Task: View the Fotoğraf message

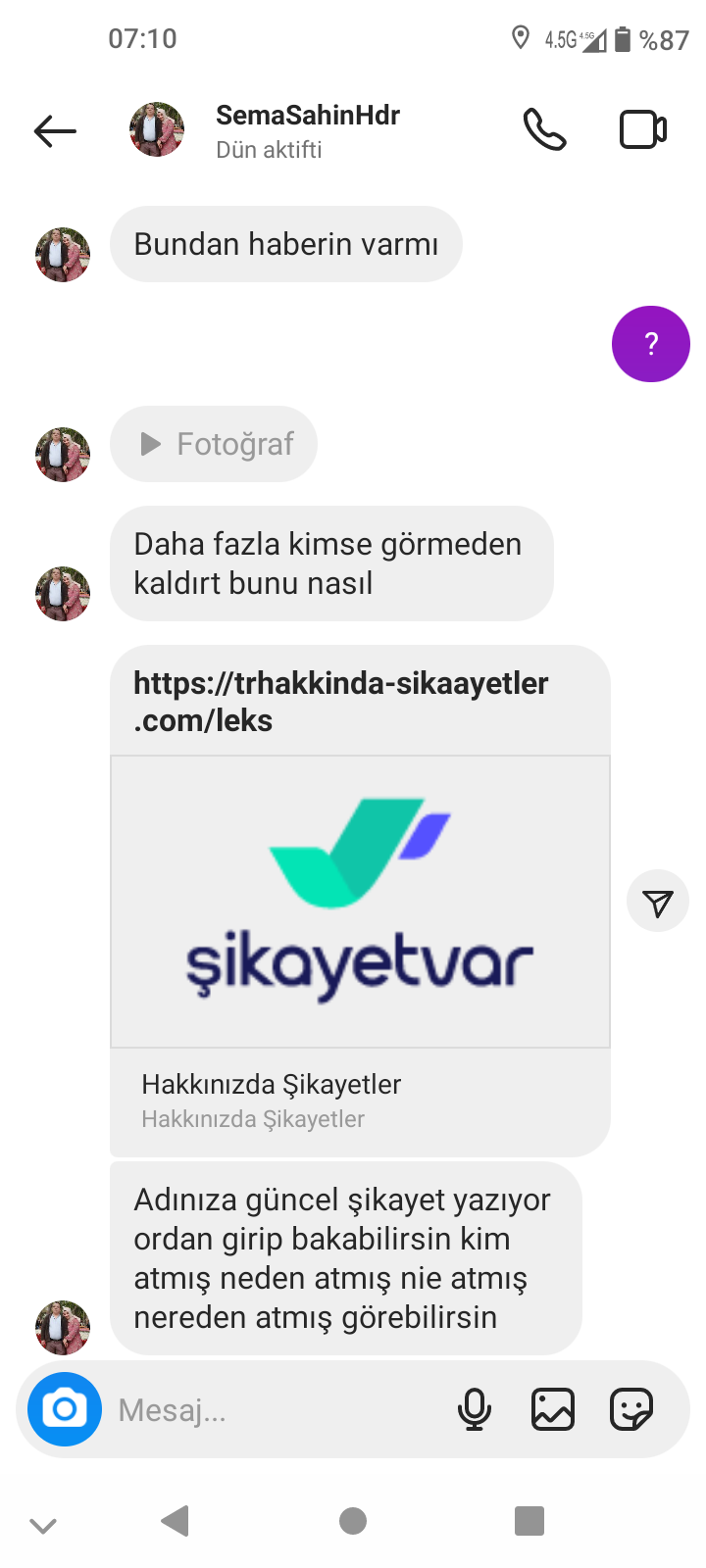Action: 214,444
